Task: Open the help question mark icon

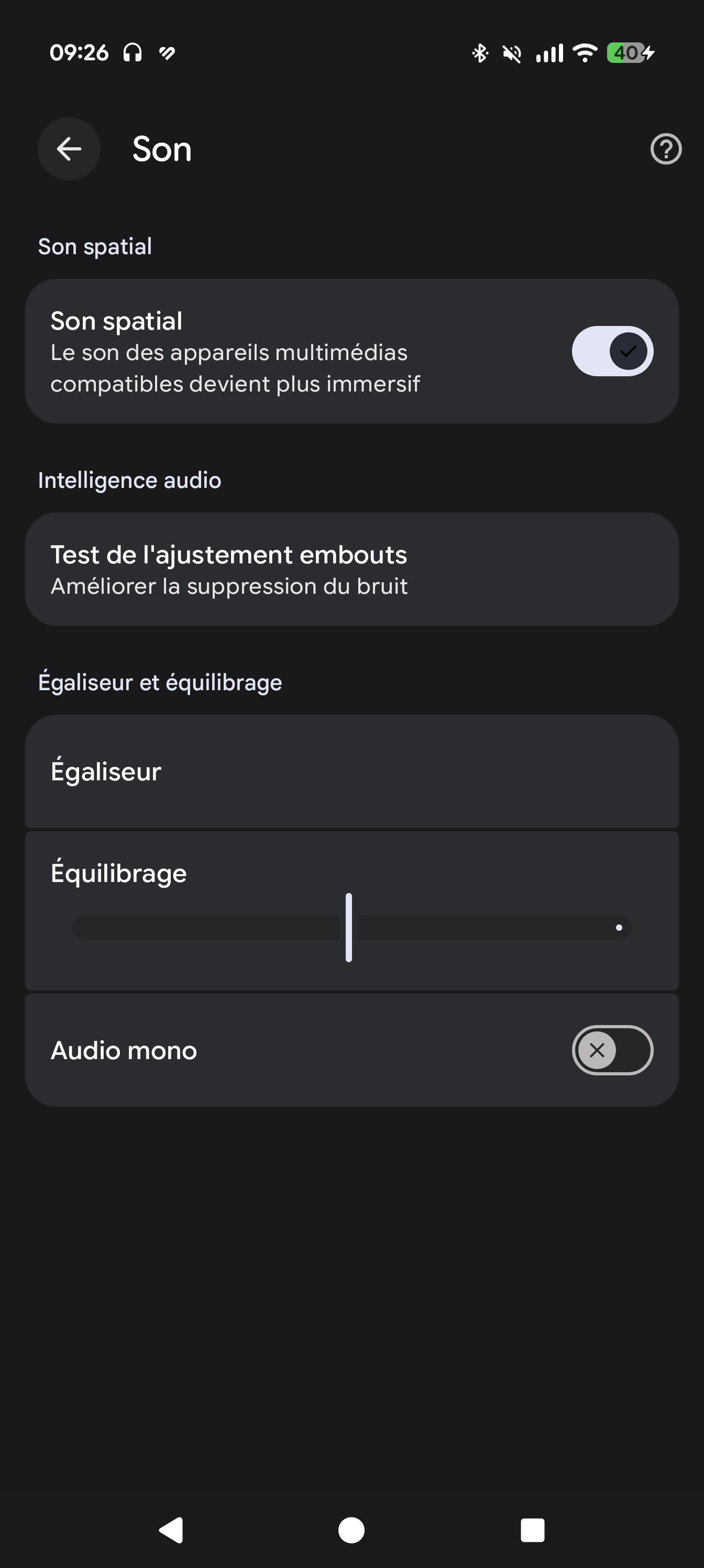Action: pos(666,149)
